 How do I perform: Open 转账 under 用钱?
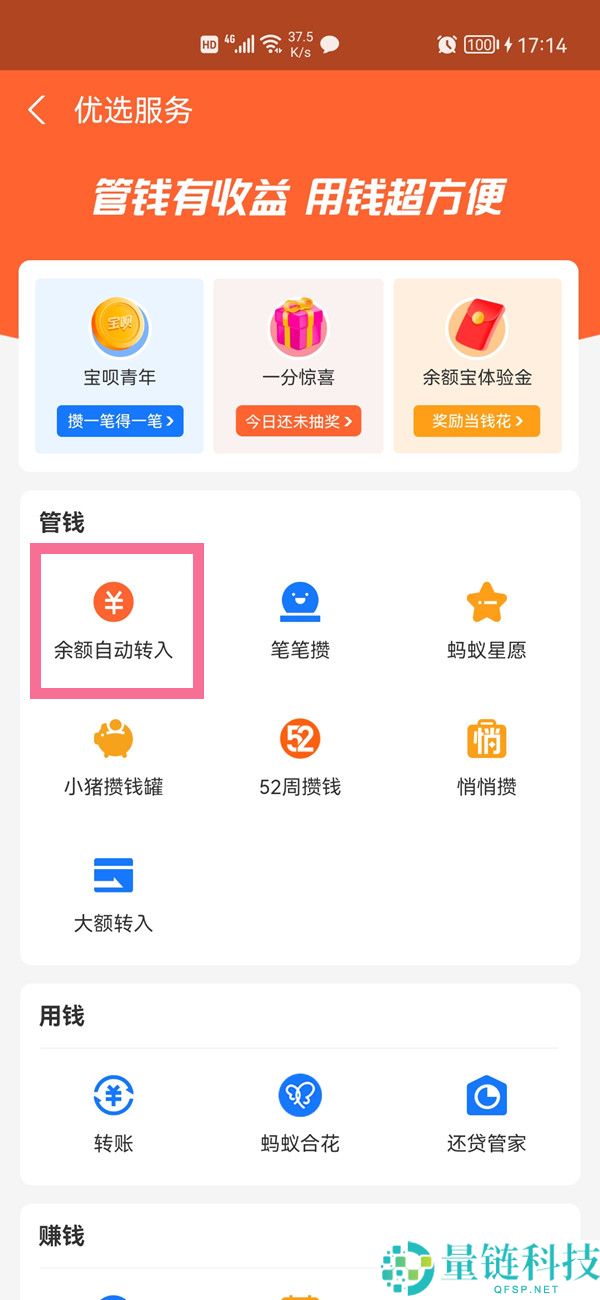coord(114,1113)
